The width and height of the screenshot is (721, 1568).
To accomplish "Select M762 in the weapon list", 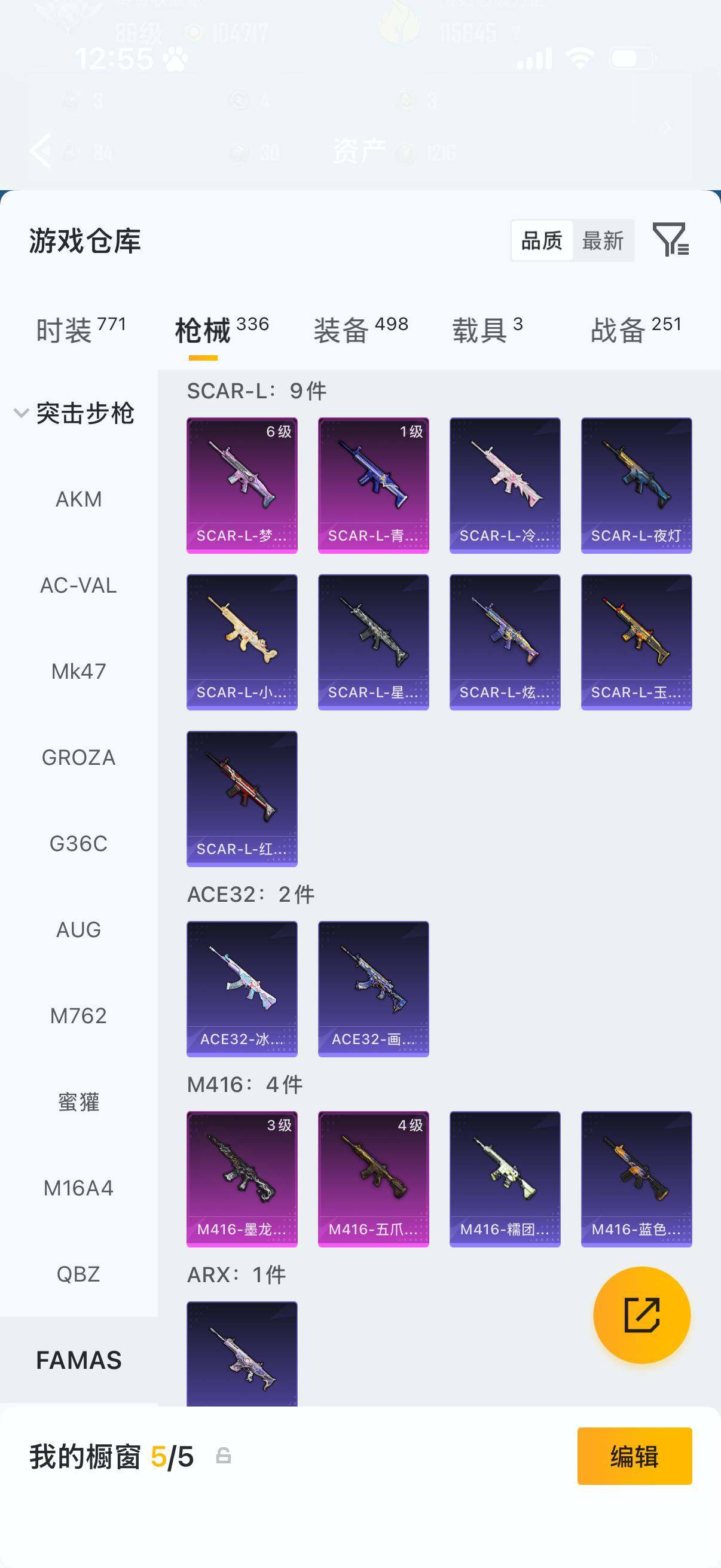I will [x=78, y=1015].
